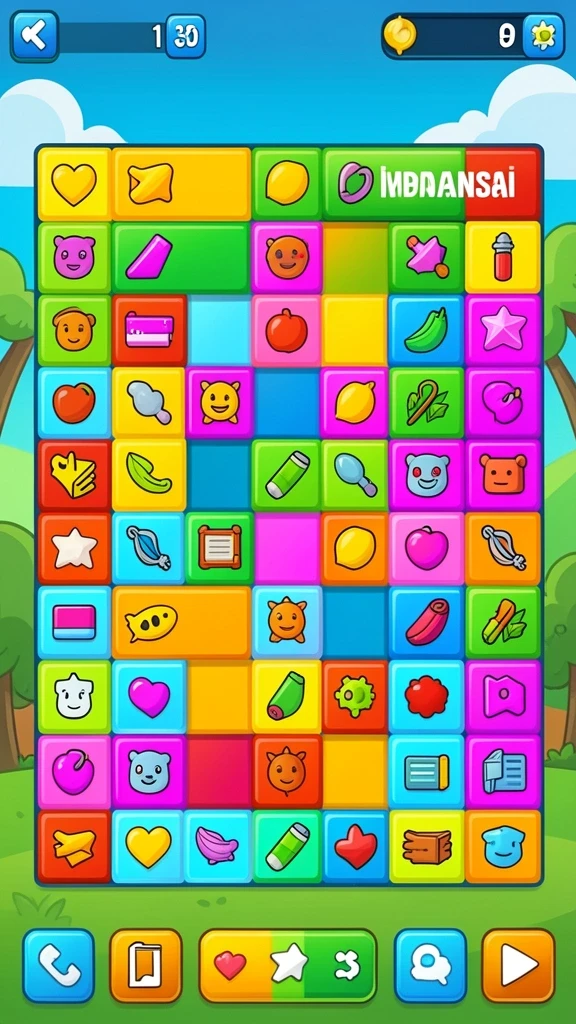Image resolution: width=576 pixels, height=1024 pixels.
Task: Open the blue magnifier hint button
Action: (x=430, y=966)
